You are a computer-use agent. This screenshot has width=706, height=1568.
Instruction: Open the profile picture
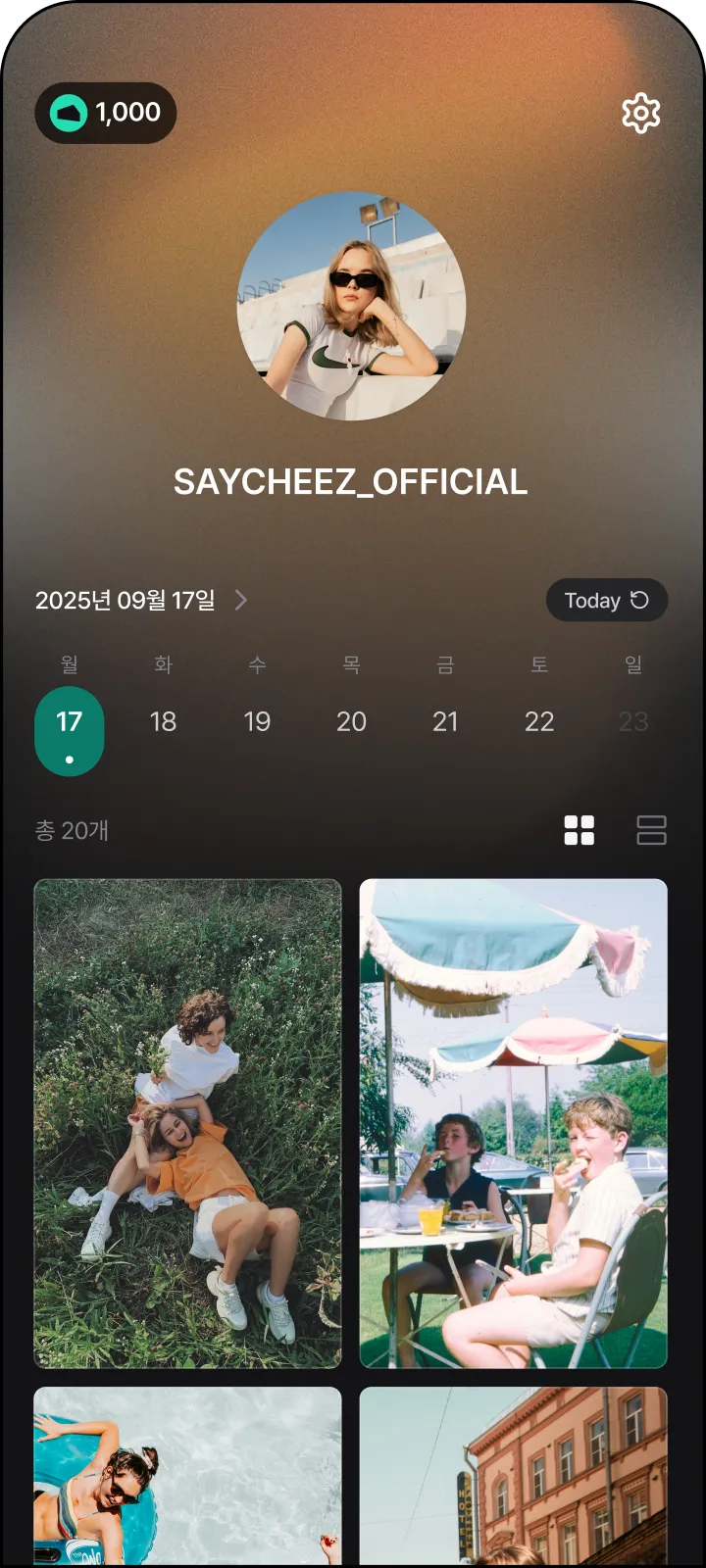(x=351, y=306)
